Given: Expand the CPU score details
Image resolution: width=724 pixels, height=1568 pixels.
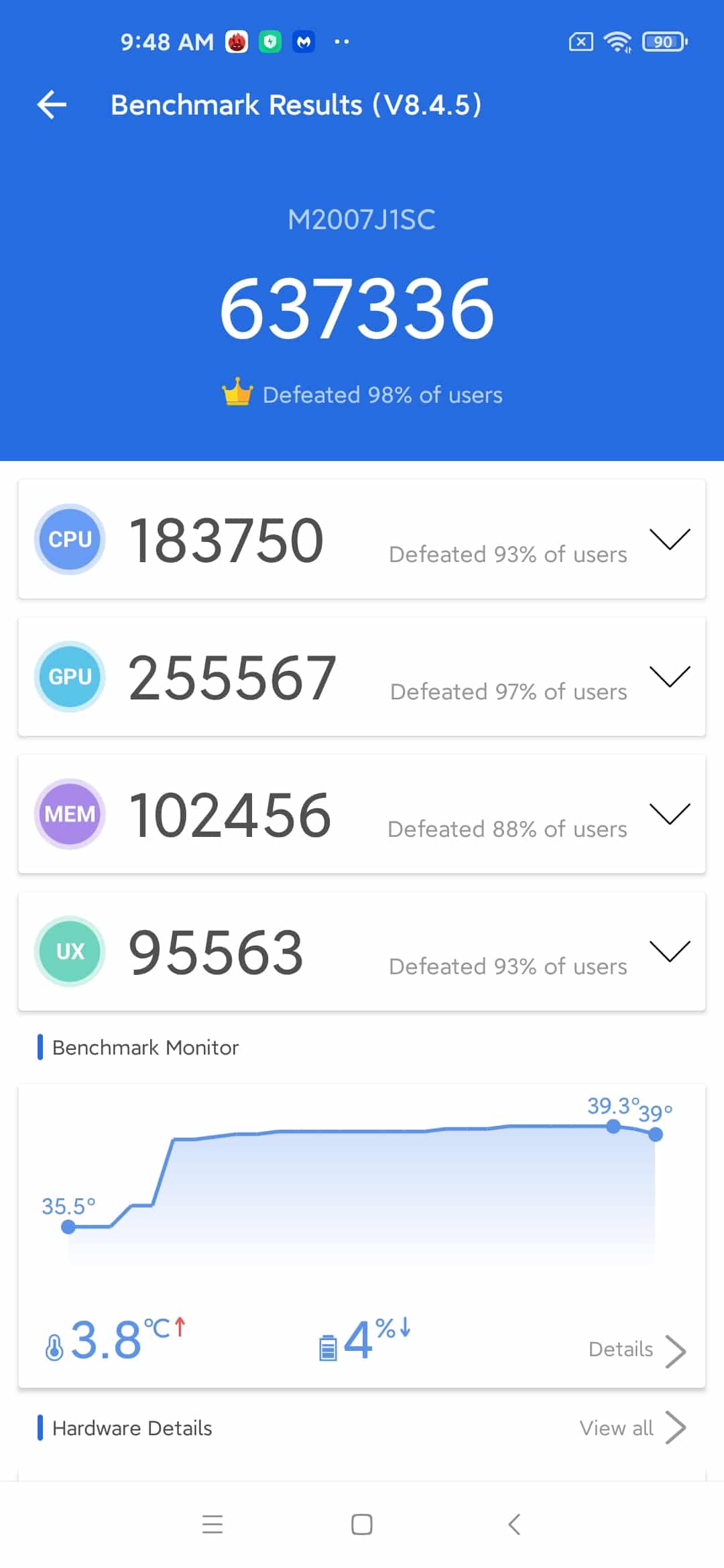Looking at the screenshot, I should point(670,539).
